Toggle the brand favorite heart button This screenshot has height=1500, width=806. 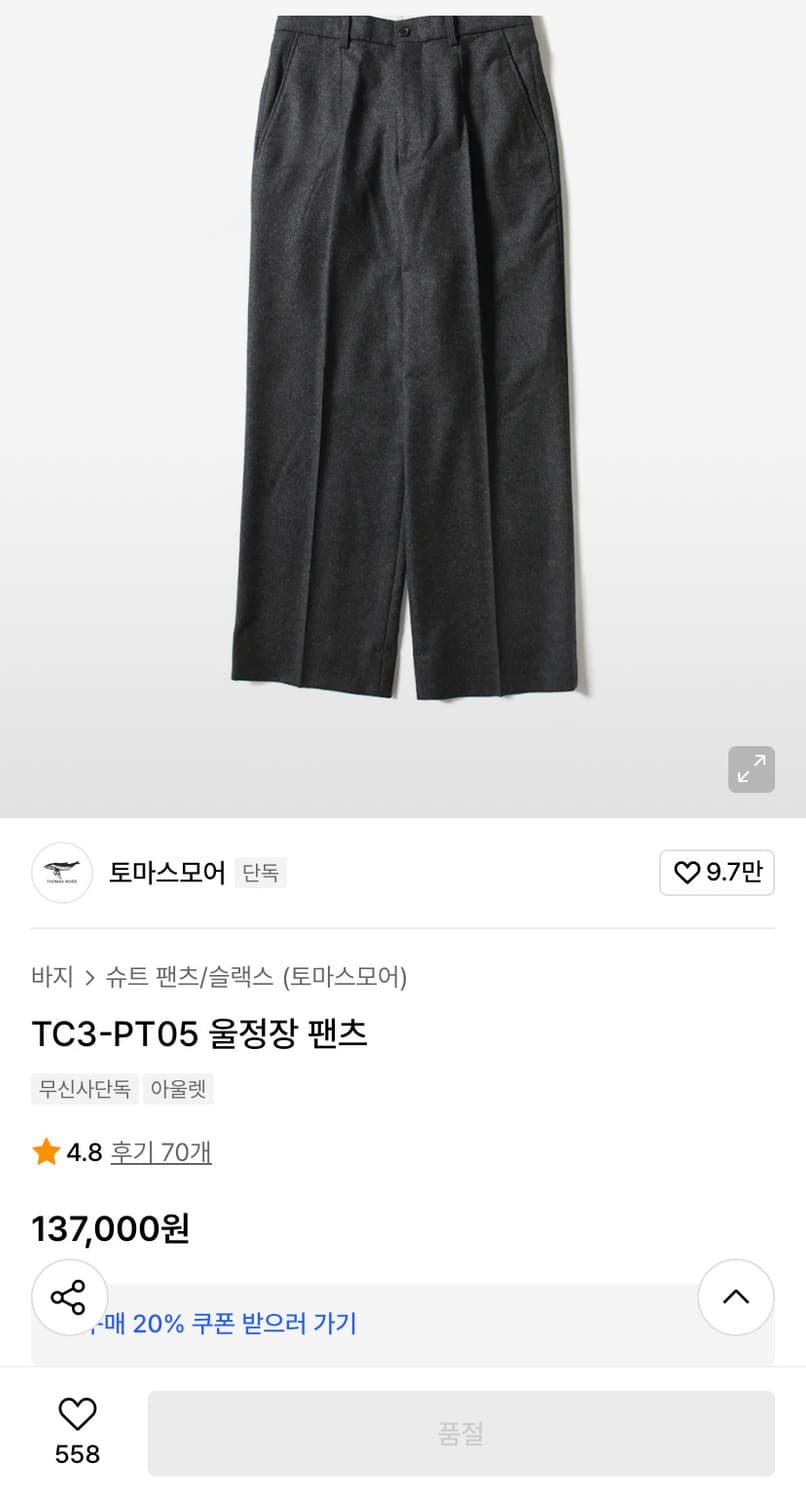pos(717,872)
